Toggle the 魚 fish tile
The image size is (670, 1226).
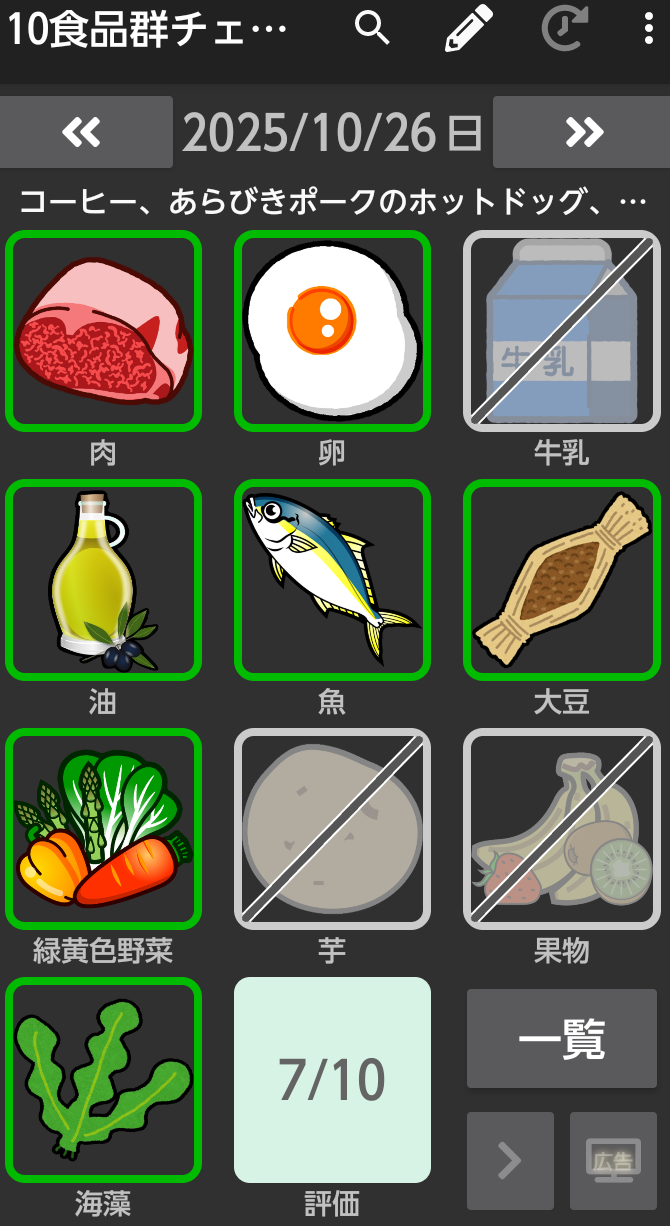[x=332, y=579]
